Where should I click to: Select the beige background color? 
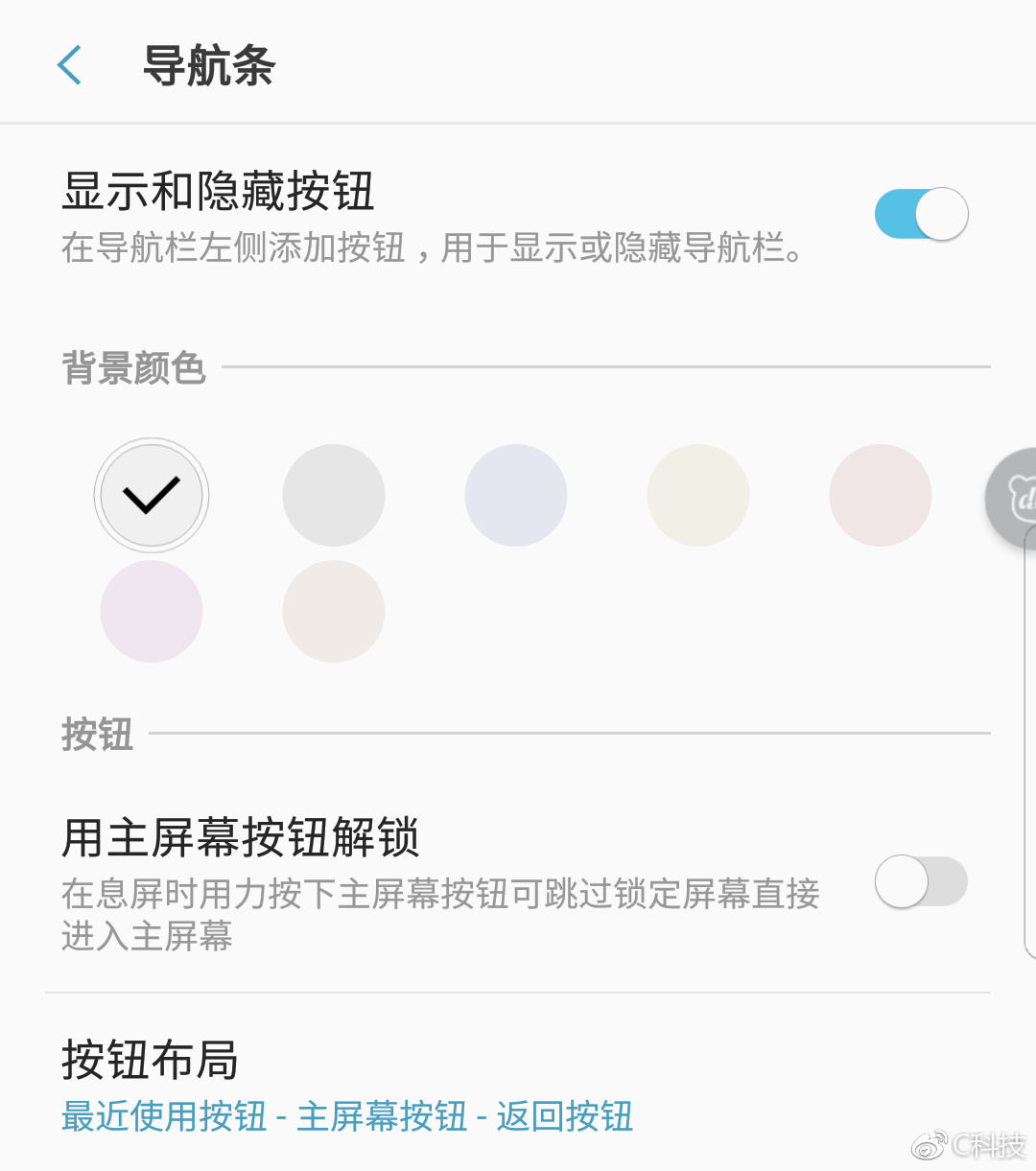tap(333, 611)
